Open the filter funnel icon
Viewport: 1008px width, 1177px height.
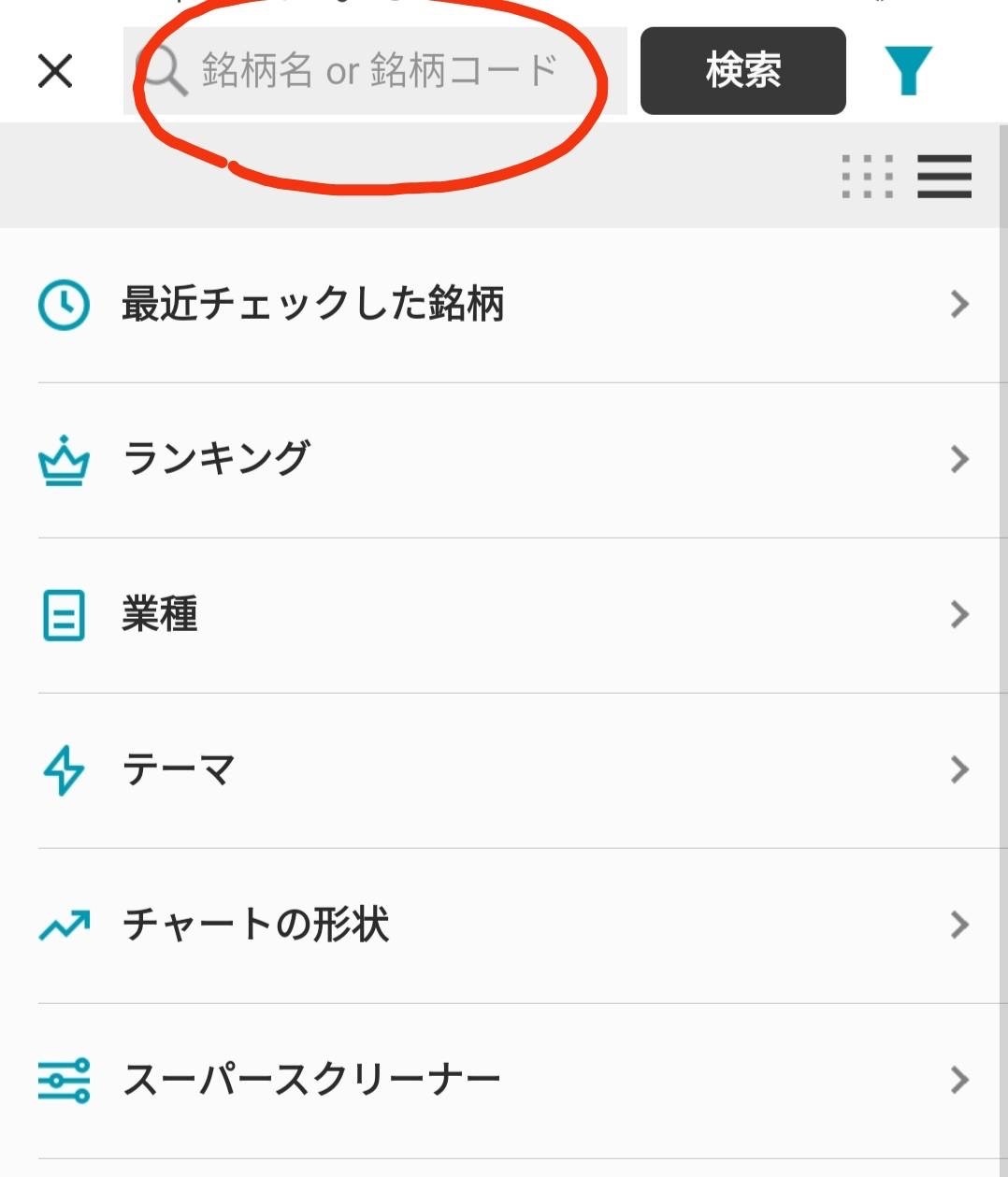click(908, 71)
